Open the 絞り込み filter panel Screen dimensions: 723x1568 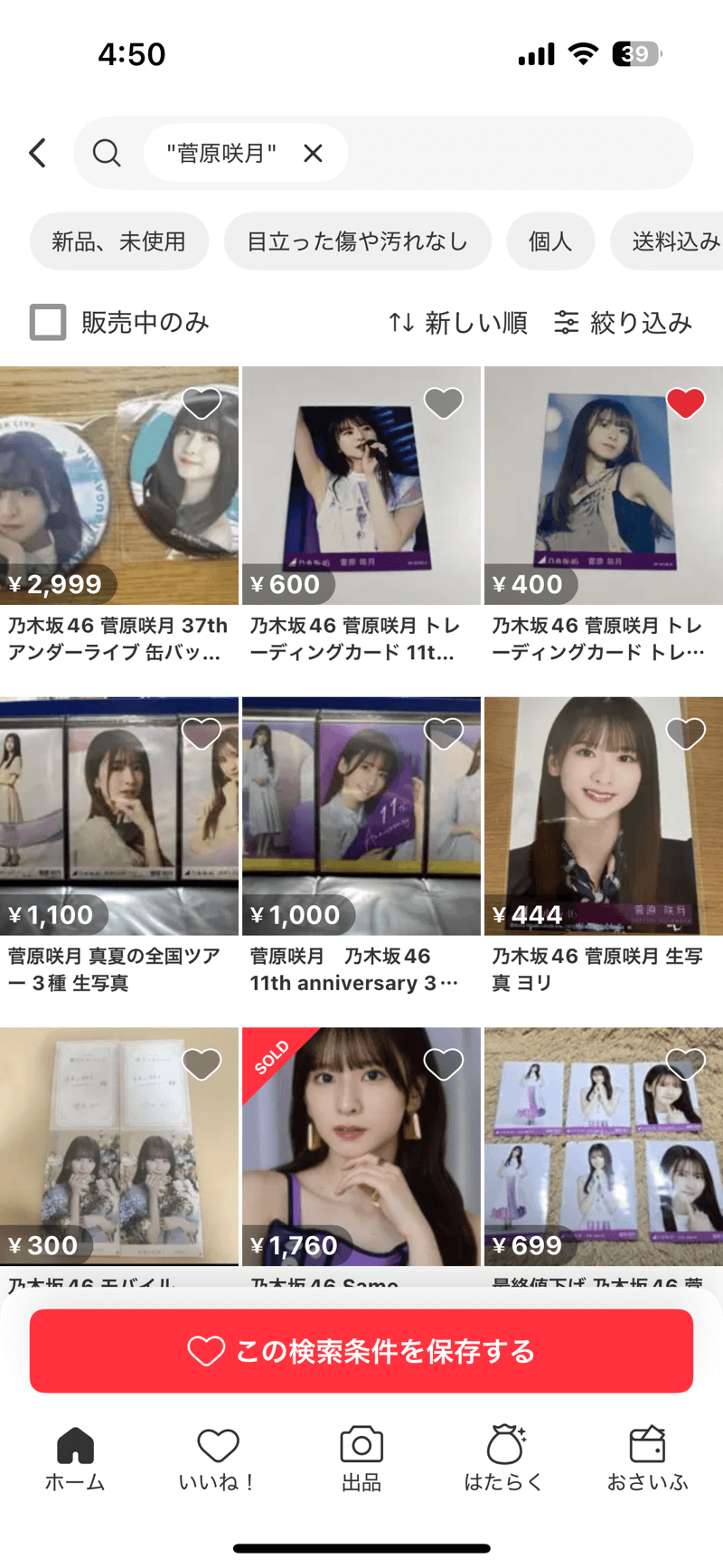click(623, 322)
